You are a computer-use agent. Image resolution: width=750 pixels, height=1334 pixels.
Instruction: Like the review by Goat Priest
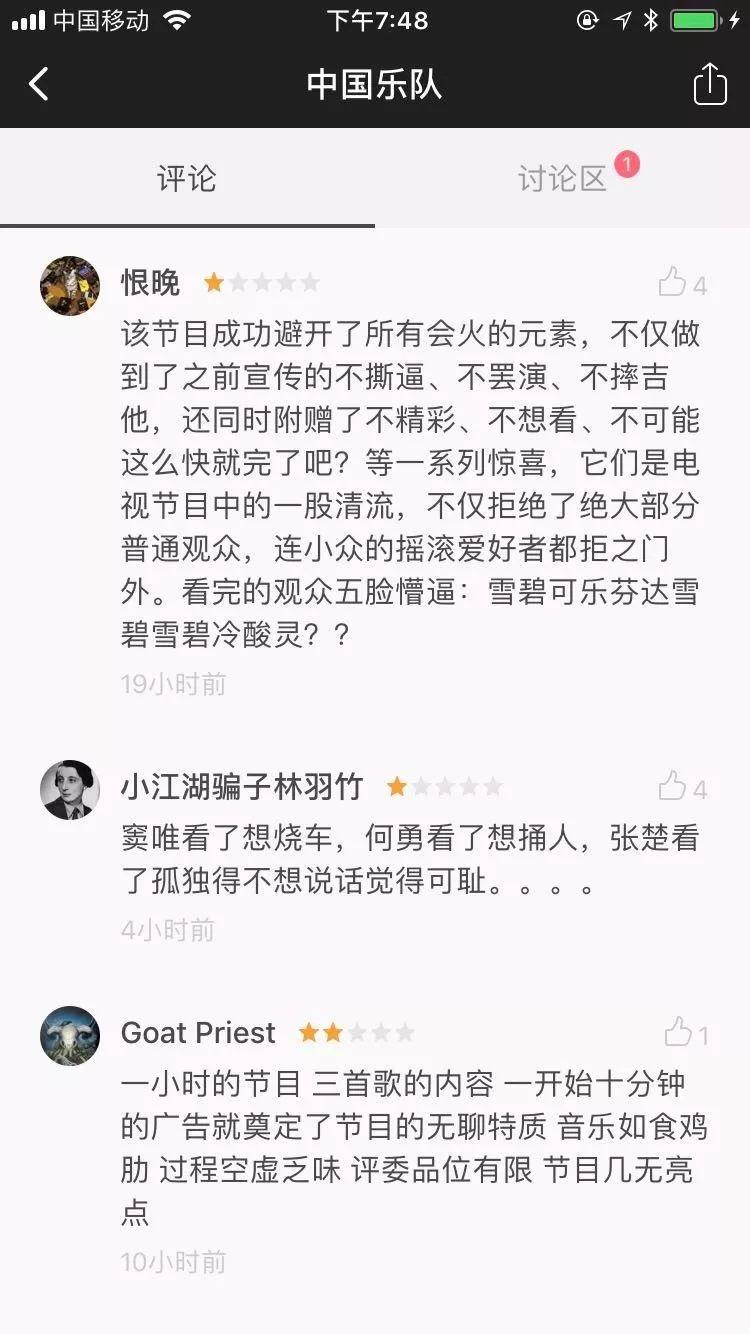[679, 1032]
